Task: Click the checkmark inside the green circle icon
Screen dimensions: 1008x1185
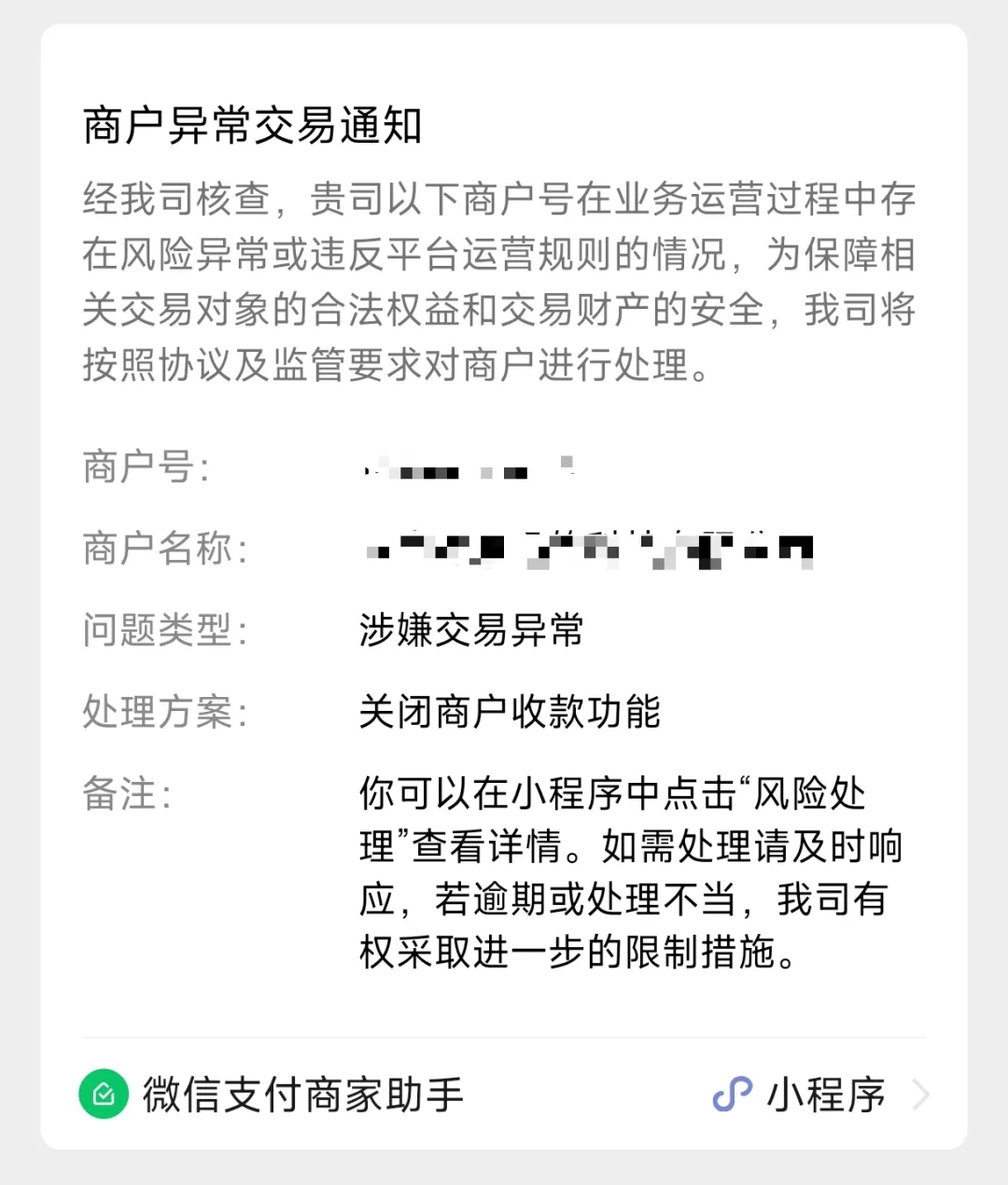Action: click(x=103, y=1094)
